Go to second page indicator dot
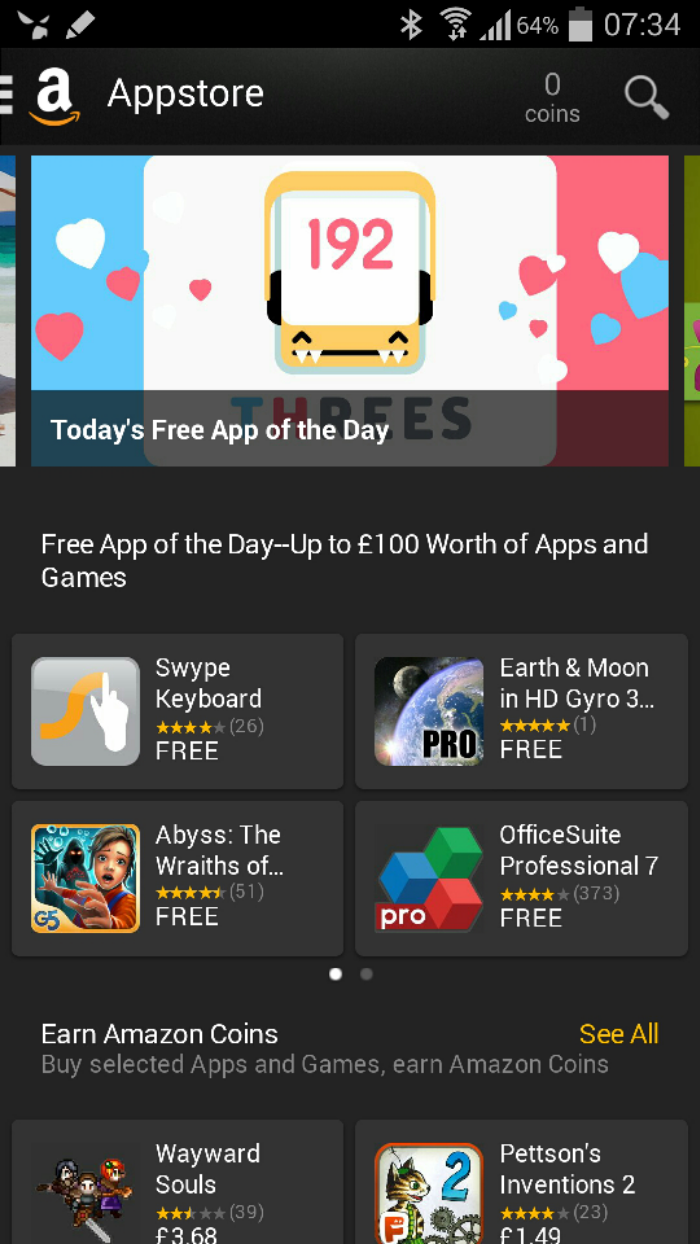 coord(366,974)
